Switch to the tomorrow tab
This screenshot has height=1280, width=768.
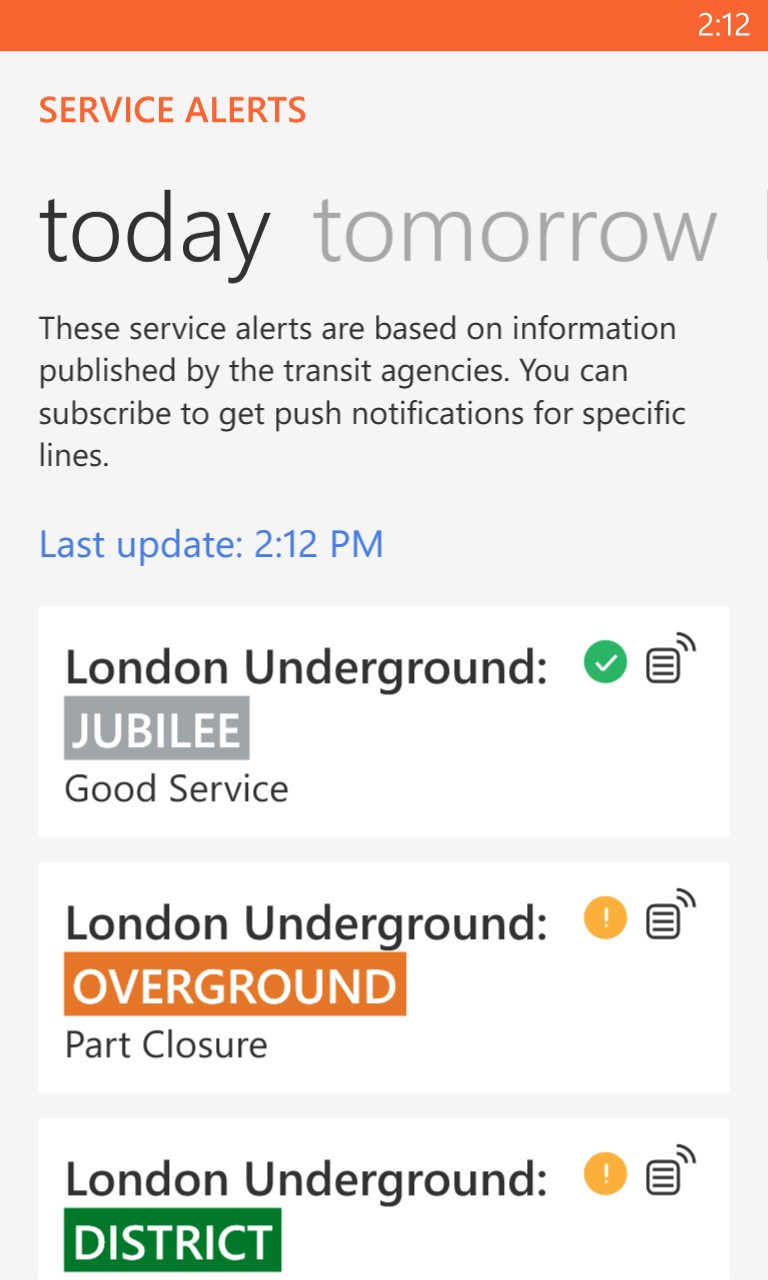tap(516, 228)
